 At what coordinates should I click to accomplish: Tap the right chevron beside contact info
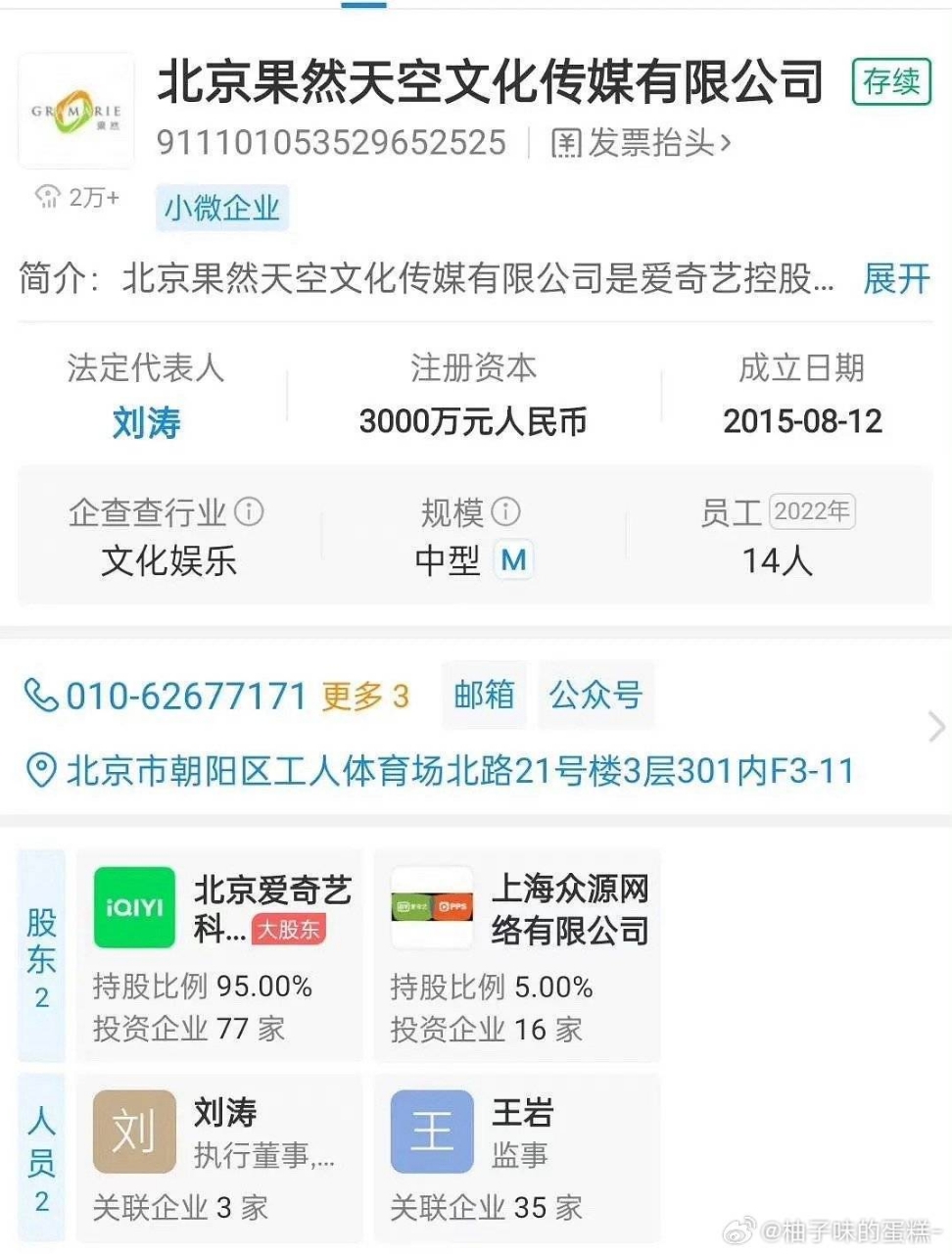pos(935,727)
